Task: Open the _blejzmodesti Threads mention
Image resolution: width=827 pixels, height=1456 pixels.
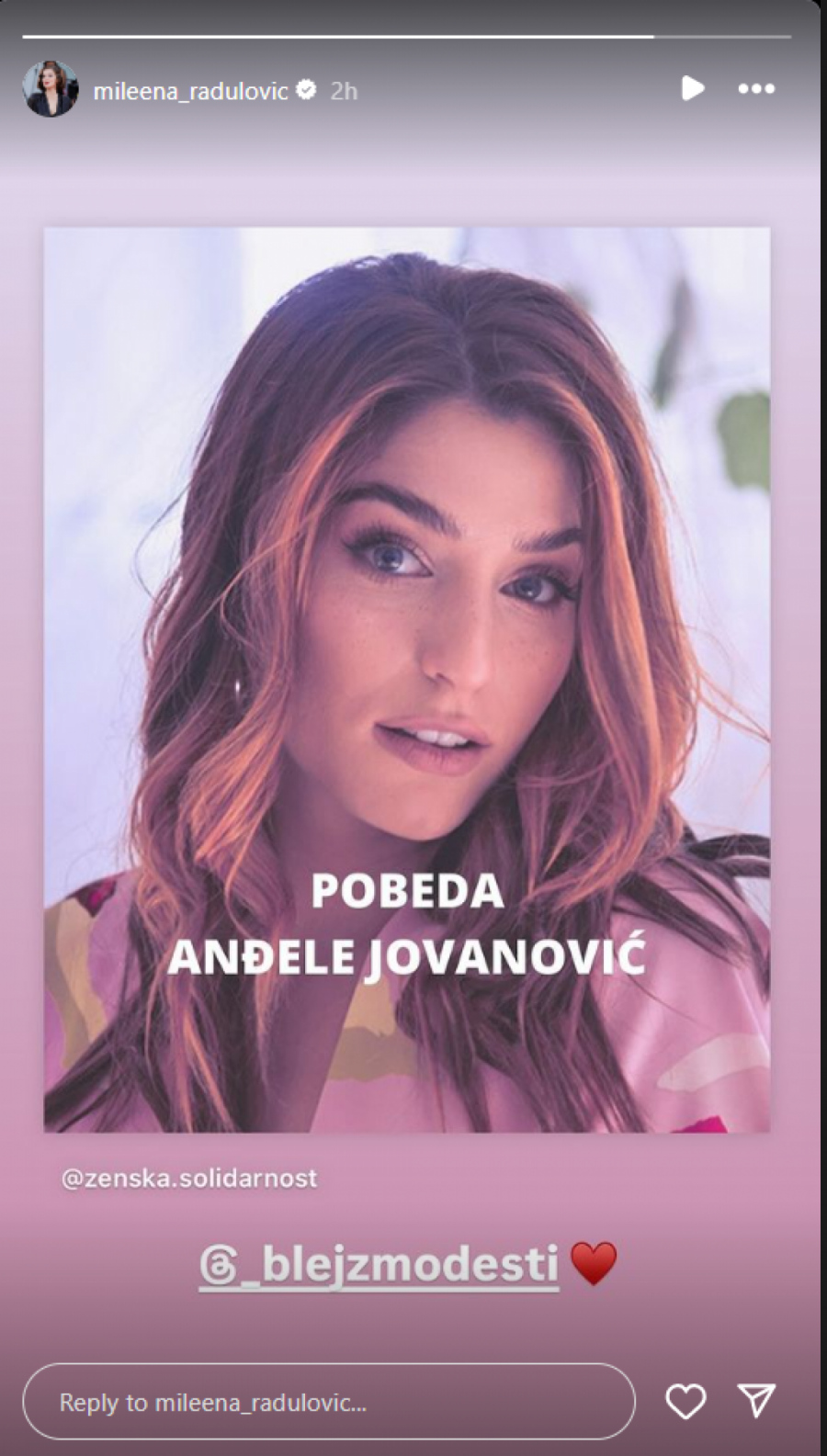Action: 379,1264
